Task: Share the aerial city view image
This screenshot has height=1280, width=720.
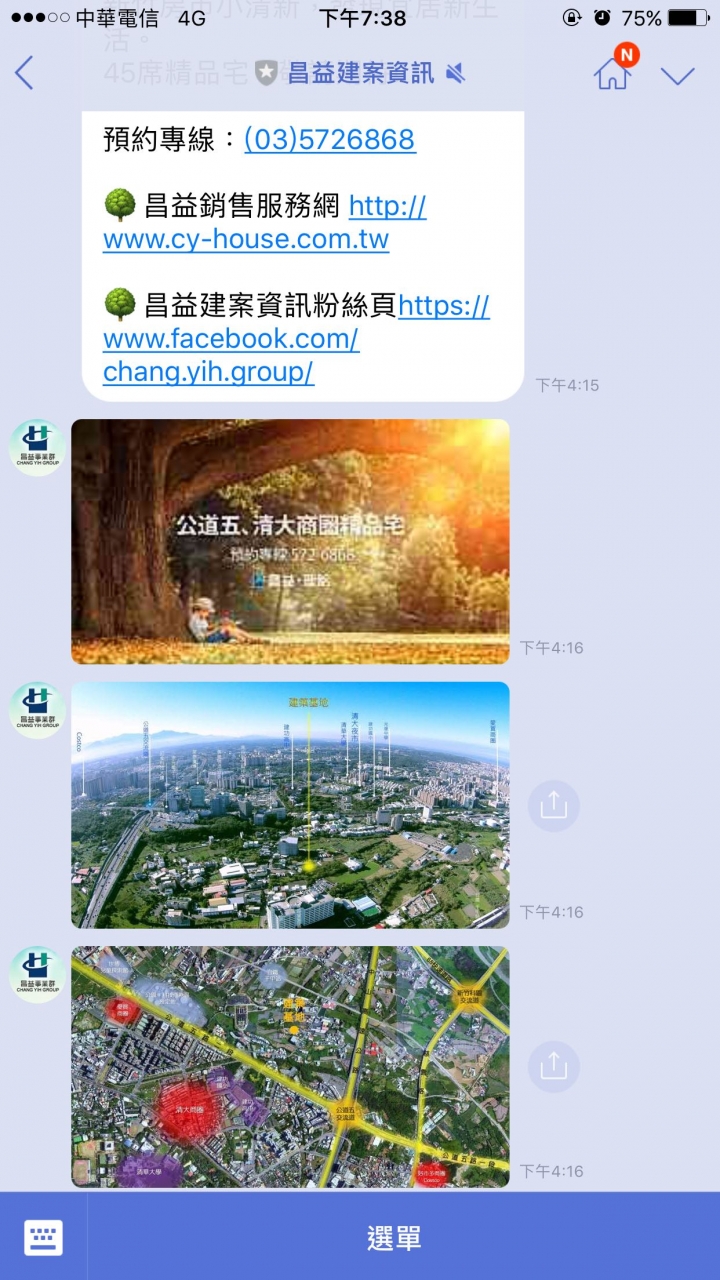Action: [x=553, y=806]
